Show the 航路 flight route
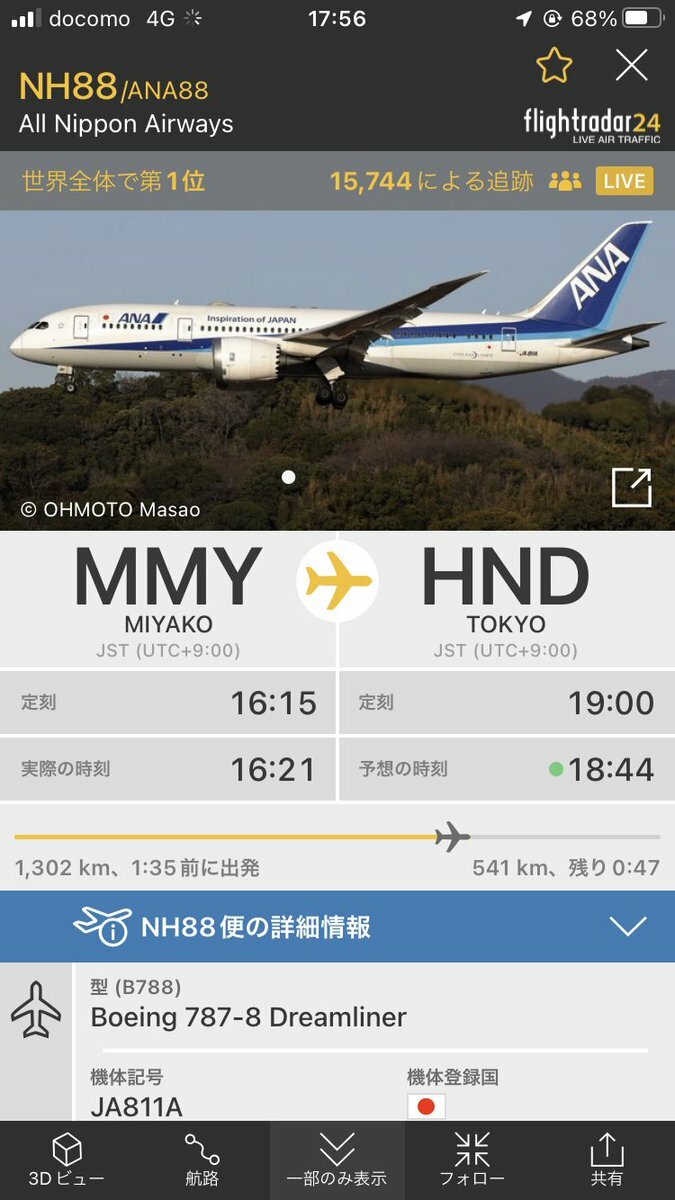The height and width of the screenshot is (1200, 675). click(x=202, y=1160)
